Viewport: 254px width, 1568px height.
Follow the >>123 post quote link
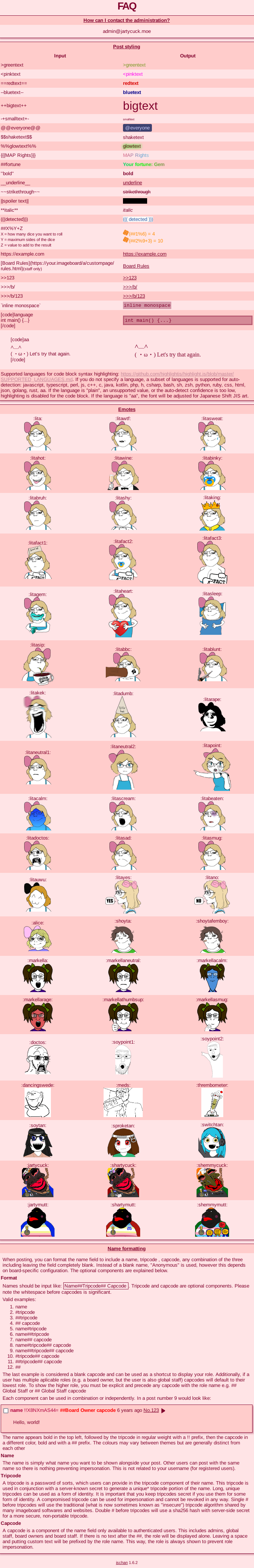click(130, 278)
